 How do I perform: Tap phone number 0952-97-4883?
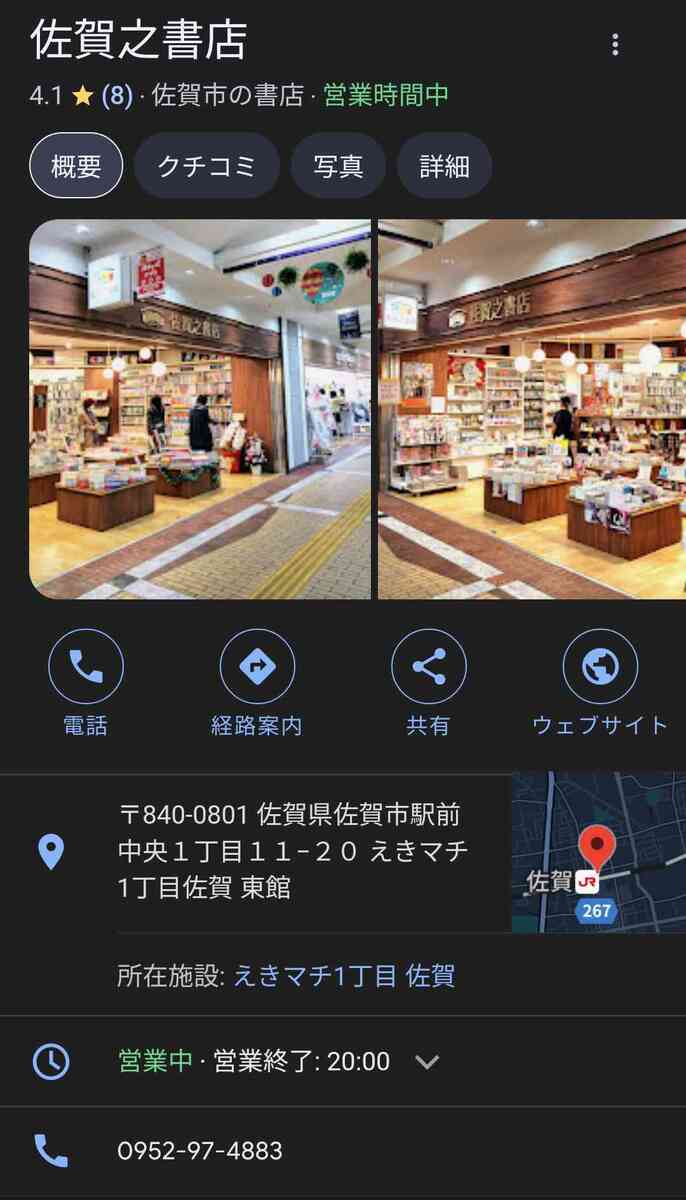click(x=200, y=1151)
